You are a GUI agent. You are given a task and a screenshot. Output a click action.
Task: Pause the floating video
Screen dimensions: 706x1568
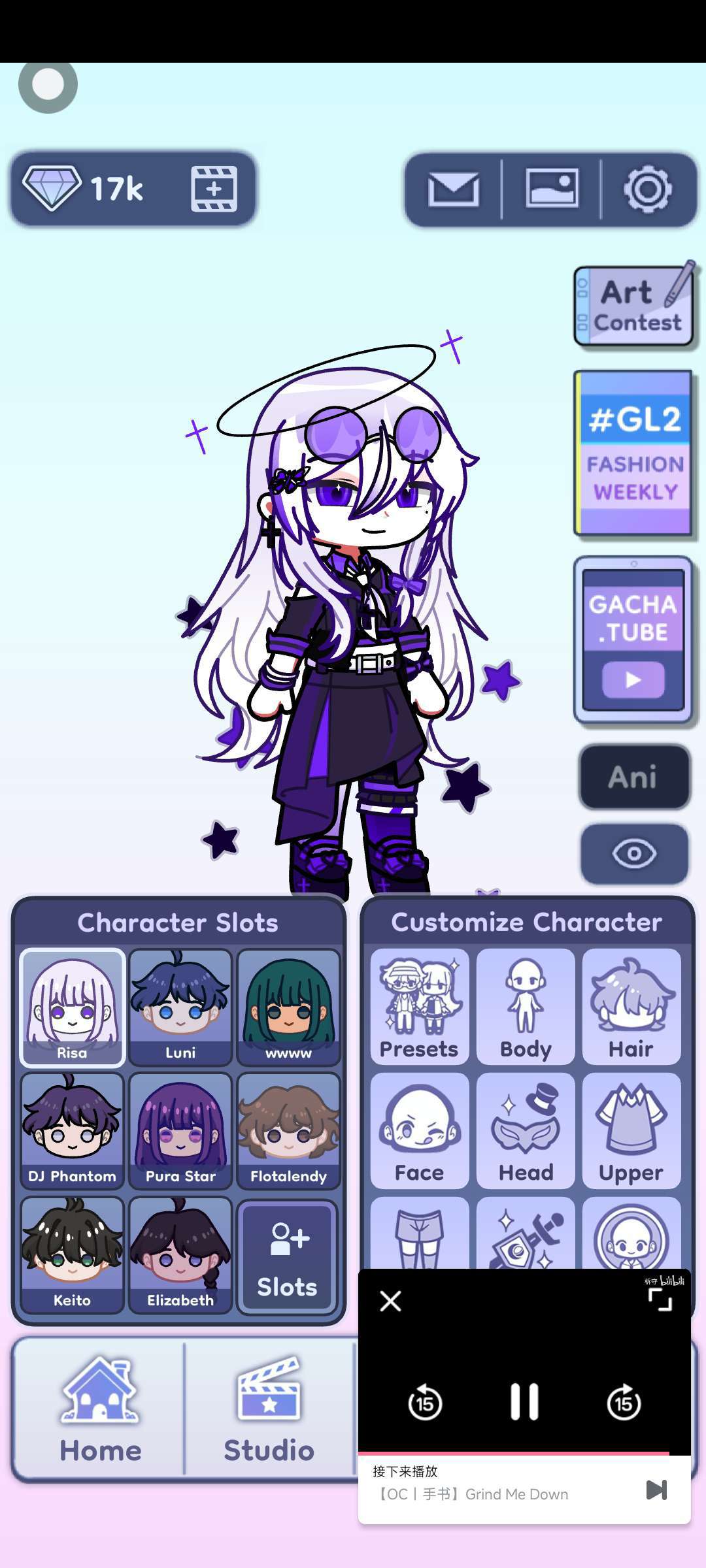(x=524, y=1402)
